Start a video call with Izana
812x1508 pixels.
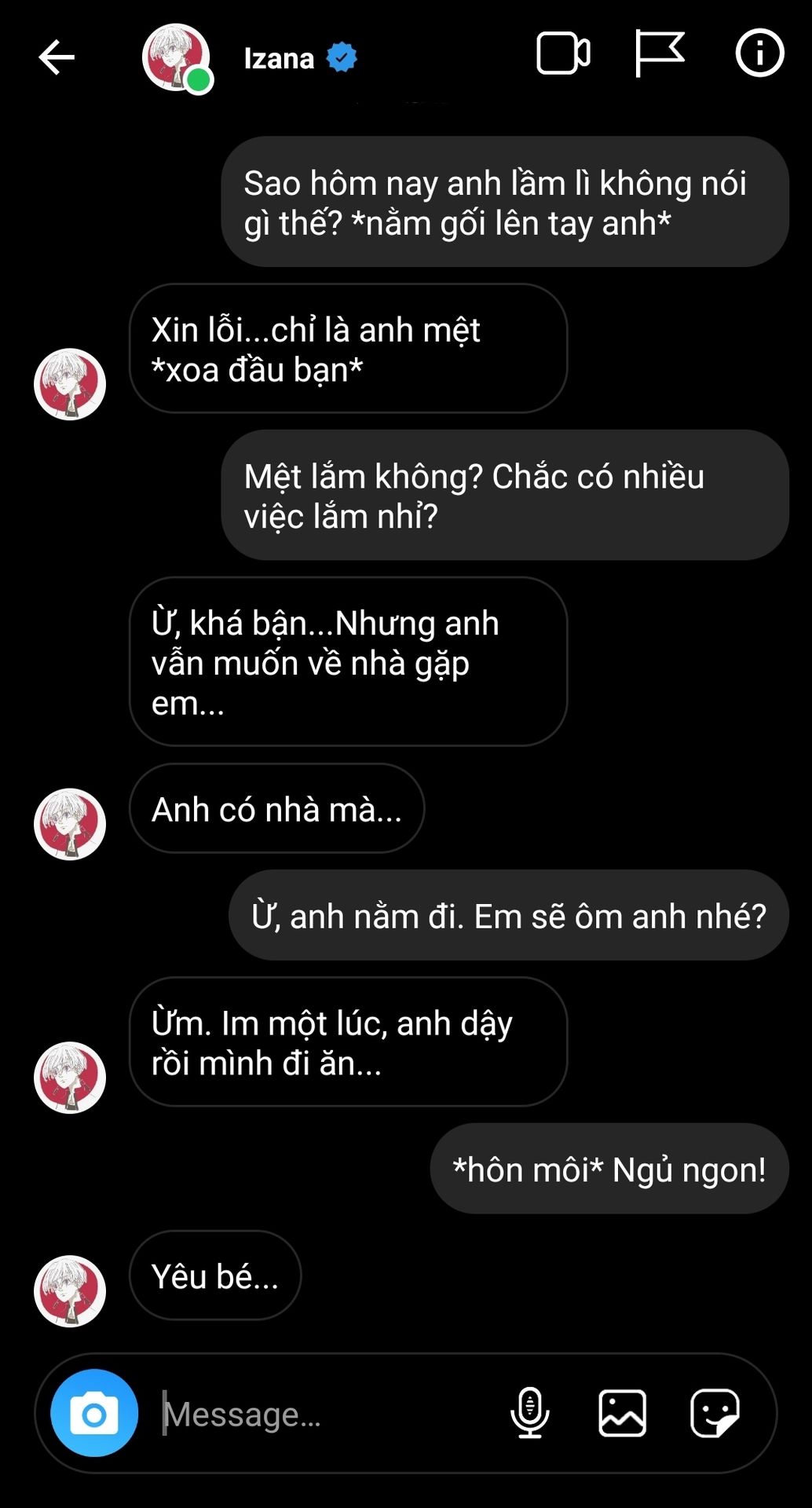[563, 54]
